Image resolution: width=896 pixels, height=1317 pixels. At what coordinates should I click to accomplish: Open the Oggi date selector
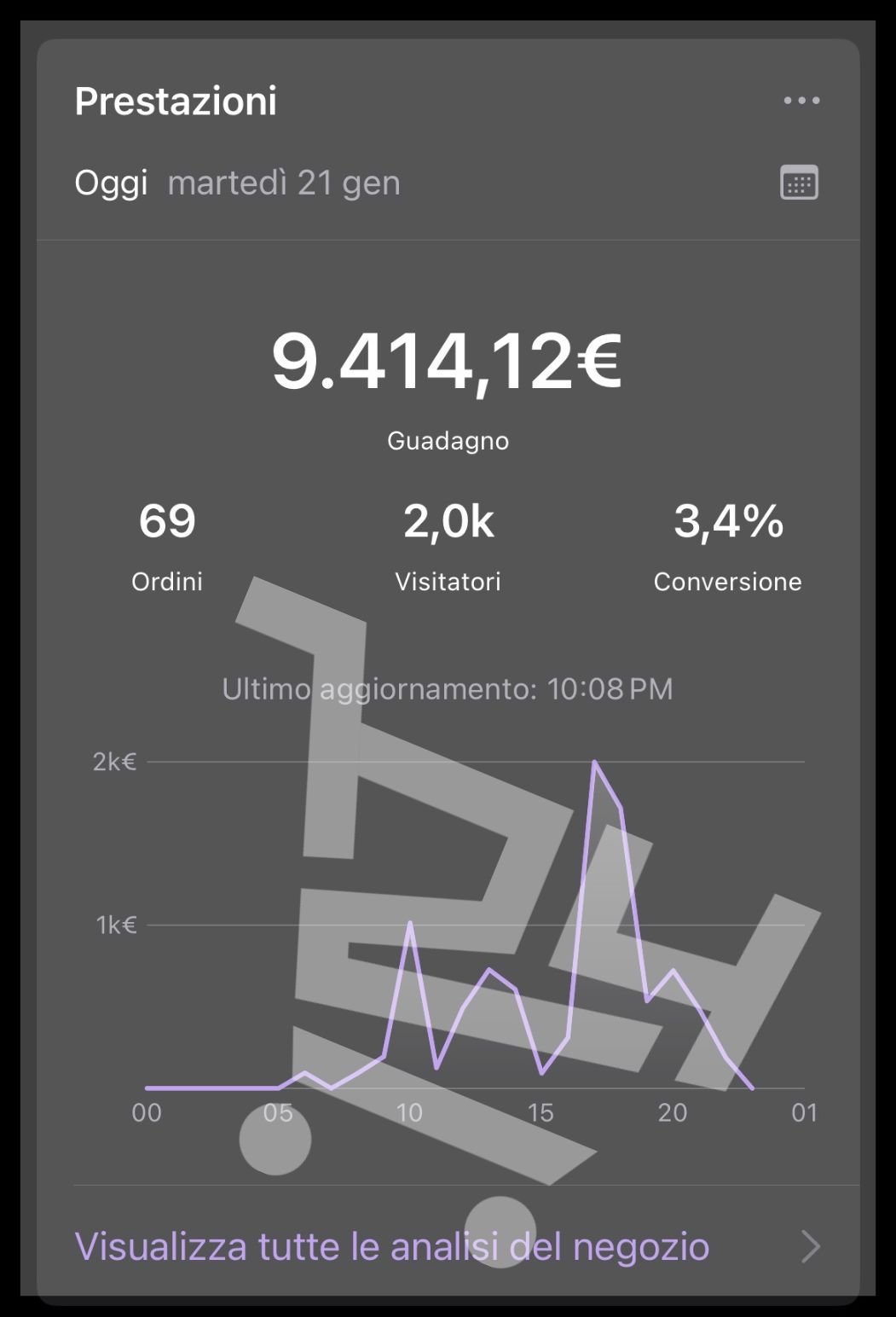pos(111,182)
